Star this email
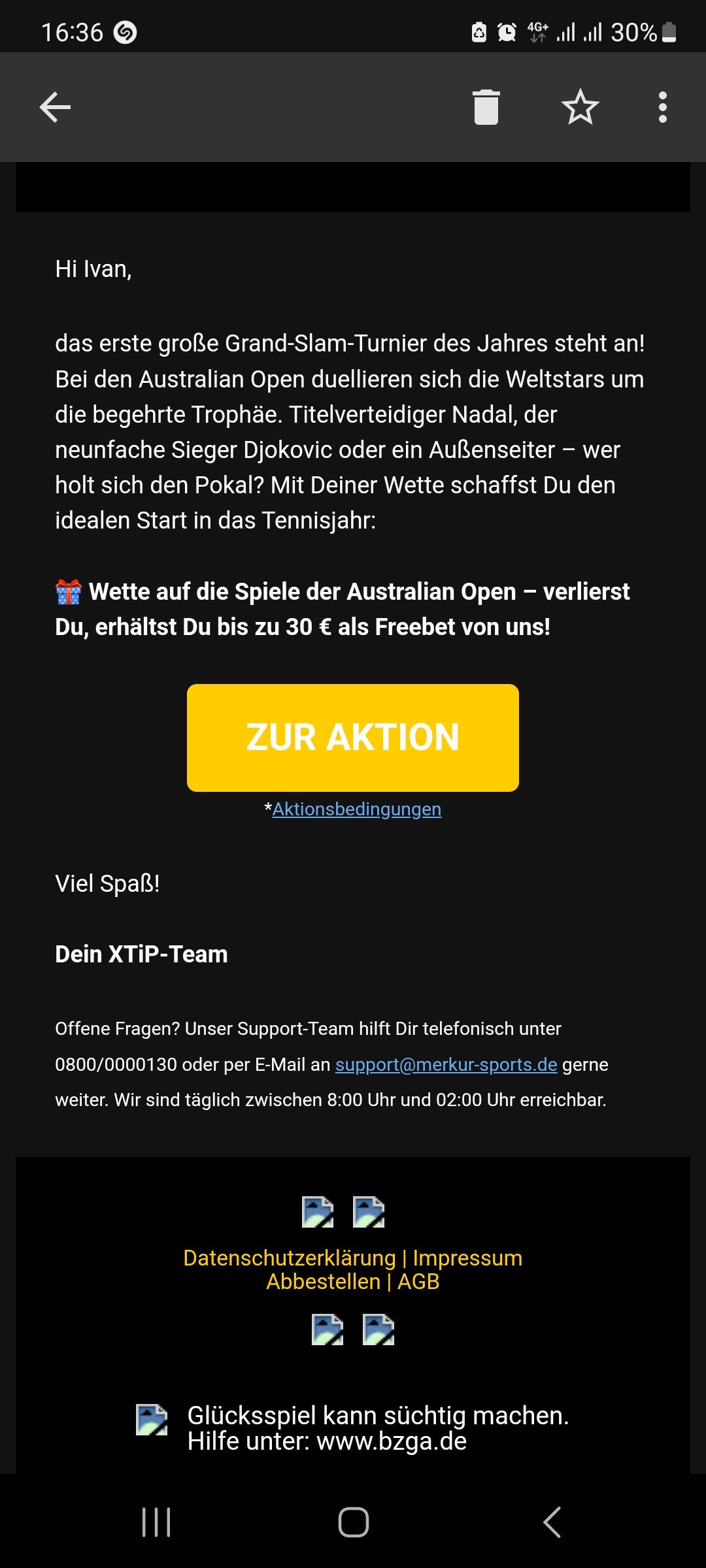706x1568 pixels. pyautogui.click(x=580, y=107)
